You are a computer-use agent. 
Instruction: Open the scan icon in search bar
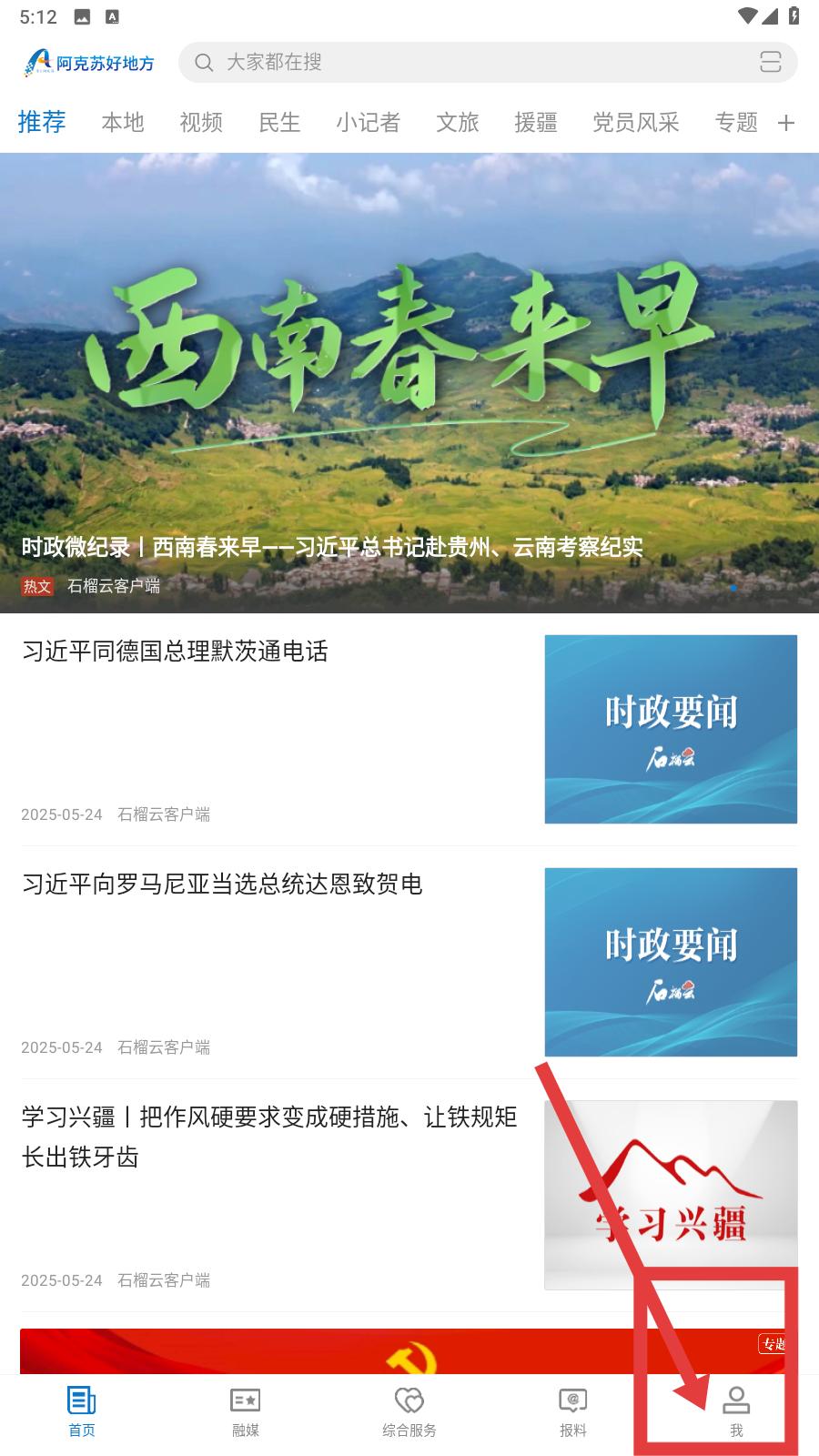point(770,62)
